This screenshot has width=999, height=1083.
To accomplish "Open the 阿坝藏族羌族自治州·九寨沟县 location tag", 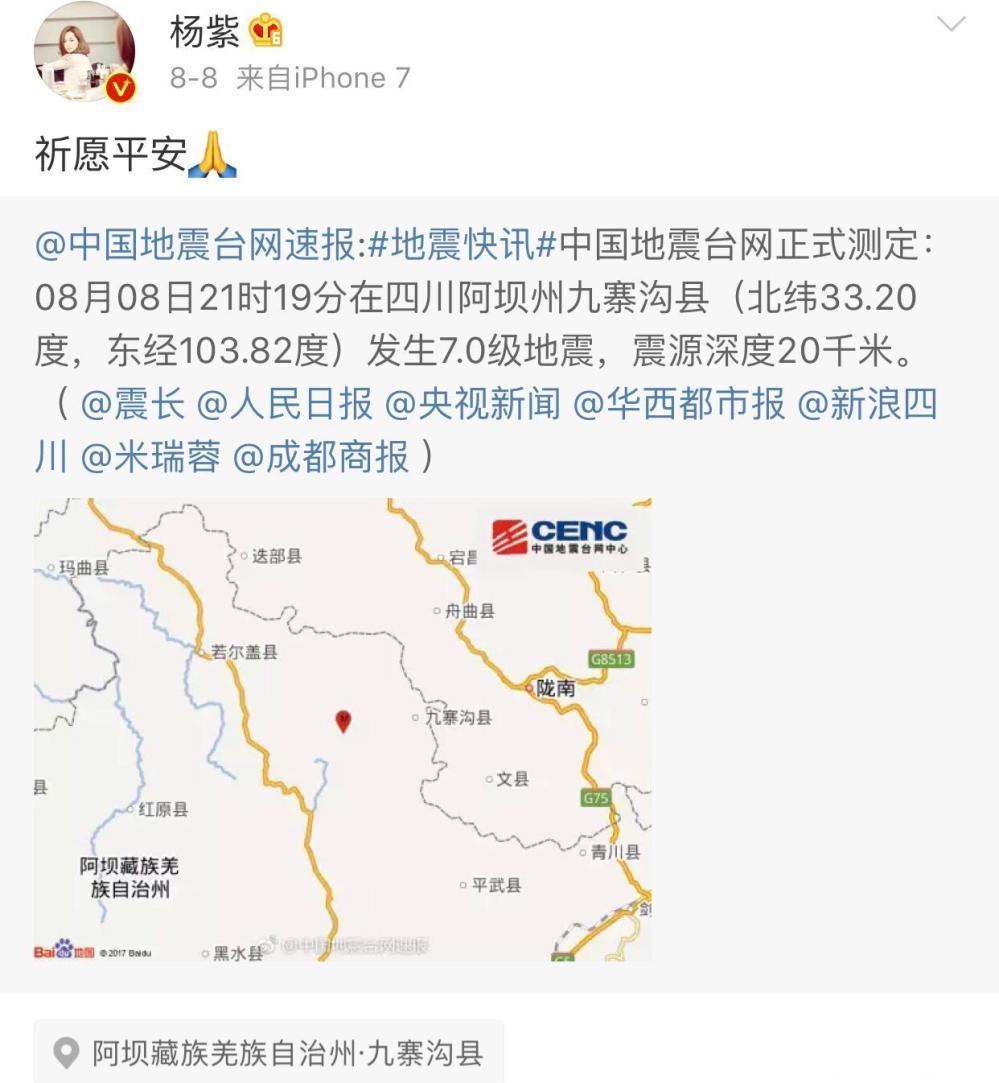I will (270, 1052).
